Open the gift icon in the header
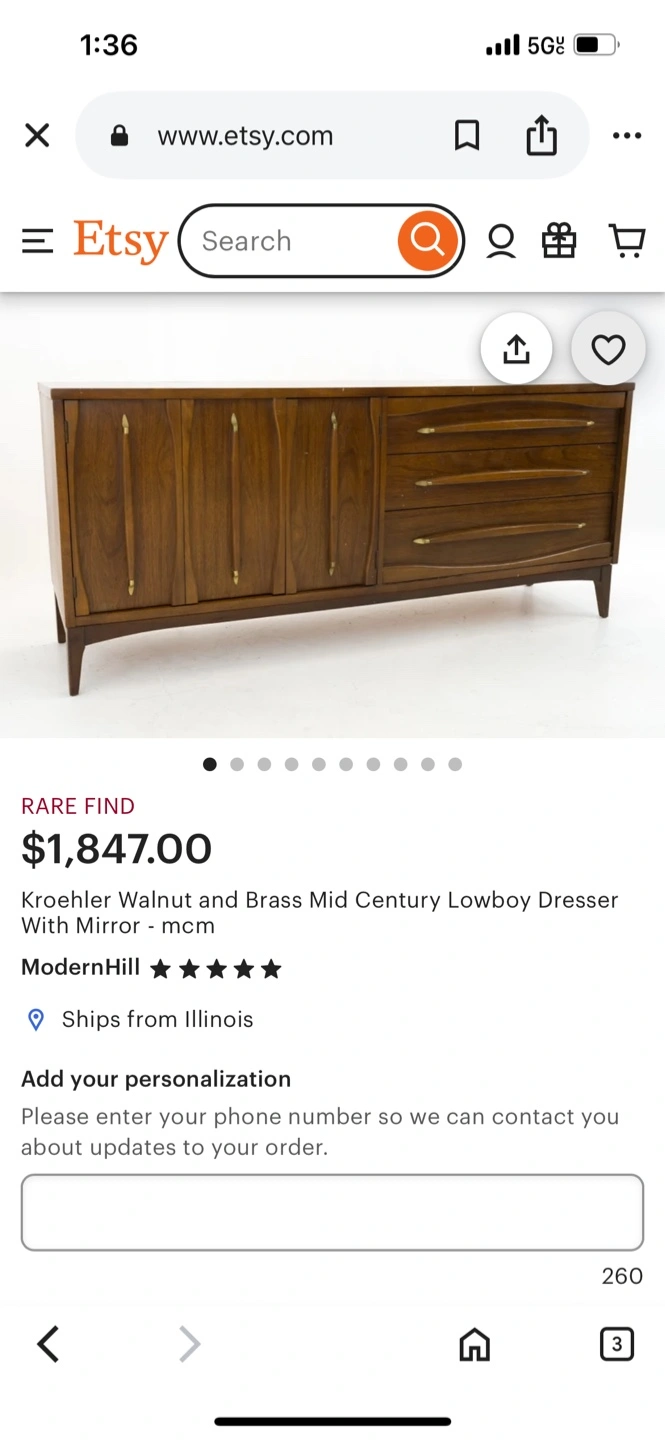The image size is (665, 1440). click(559, 241)
